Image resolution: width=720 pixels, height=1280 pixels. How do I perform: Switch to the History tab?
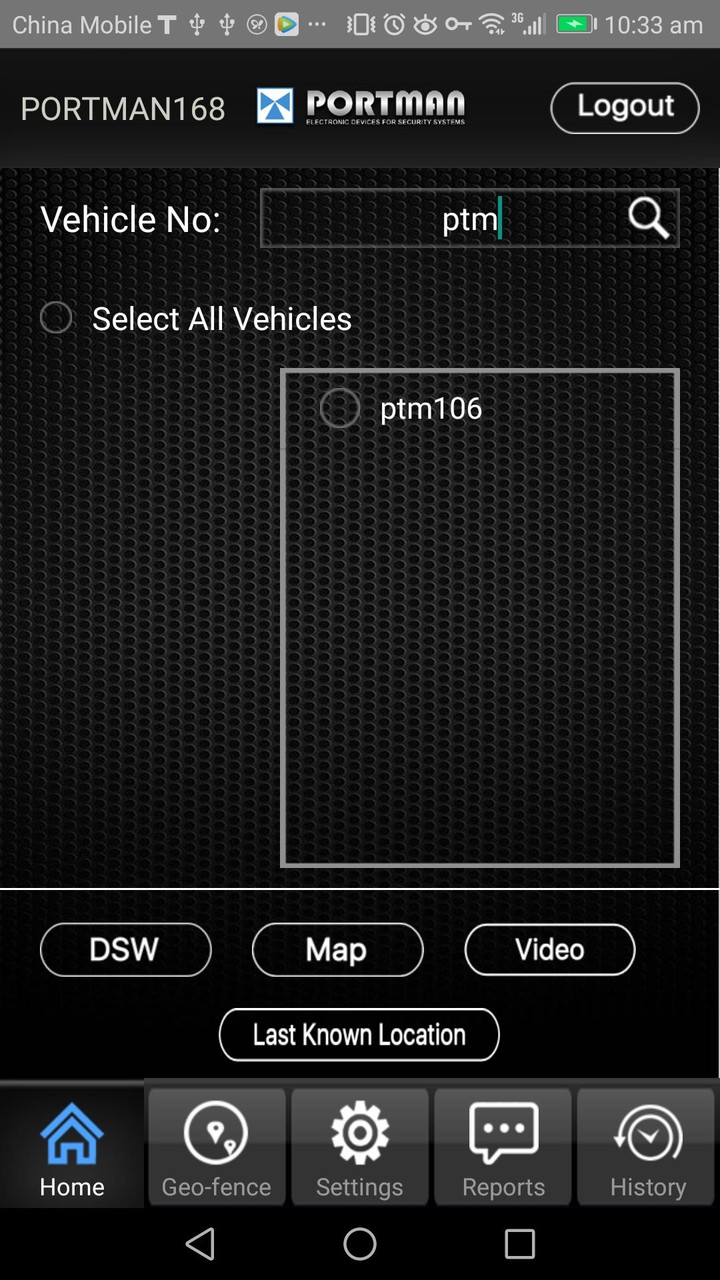648,1148
